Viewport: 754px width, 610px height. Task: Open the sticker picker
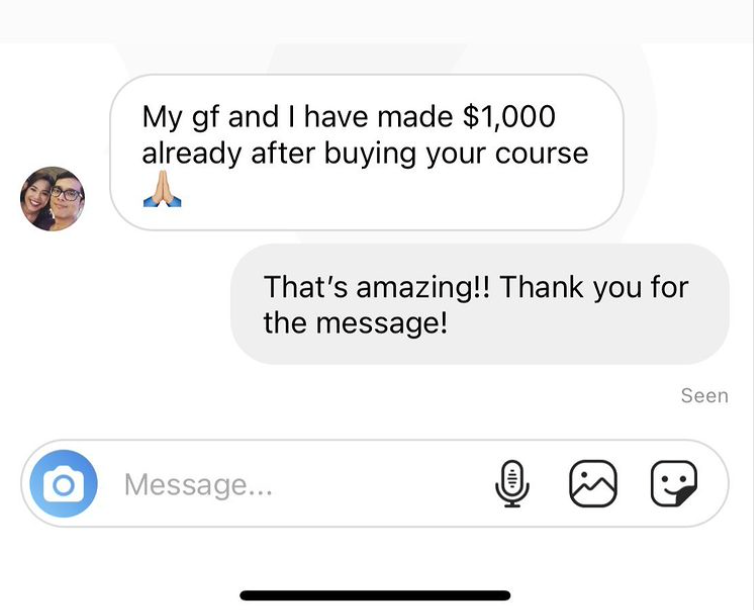[x=673, y=484]
